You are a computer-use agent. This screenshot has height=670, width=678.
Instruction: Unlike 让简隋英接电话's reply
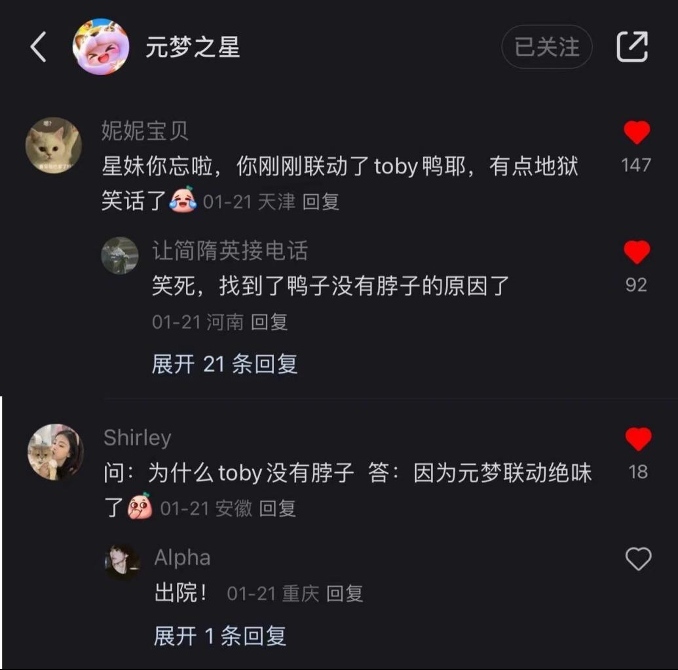(x=636, y=252)
